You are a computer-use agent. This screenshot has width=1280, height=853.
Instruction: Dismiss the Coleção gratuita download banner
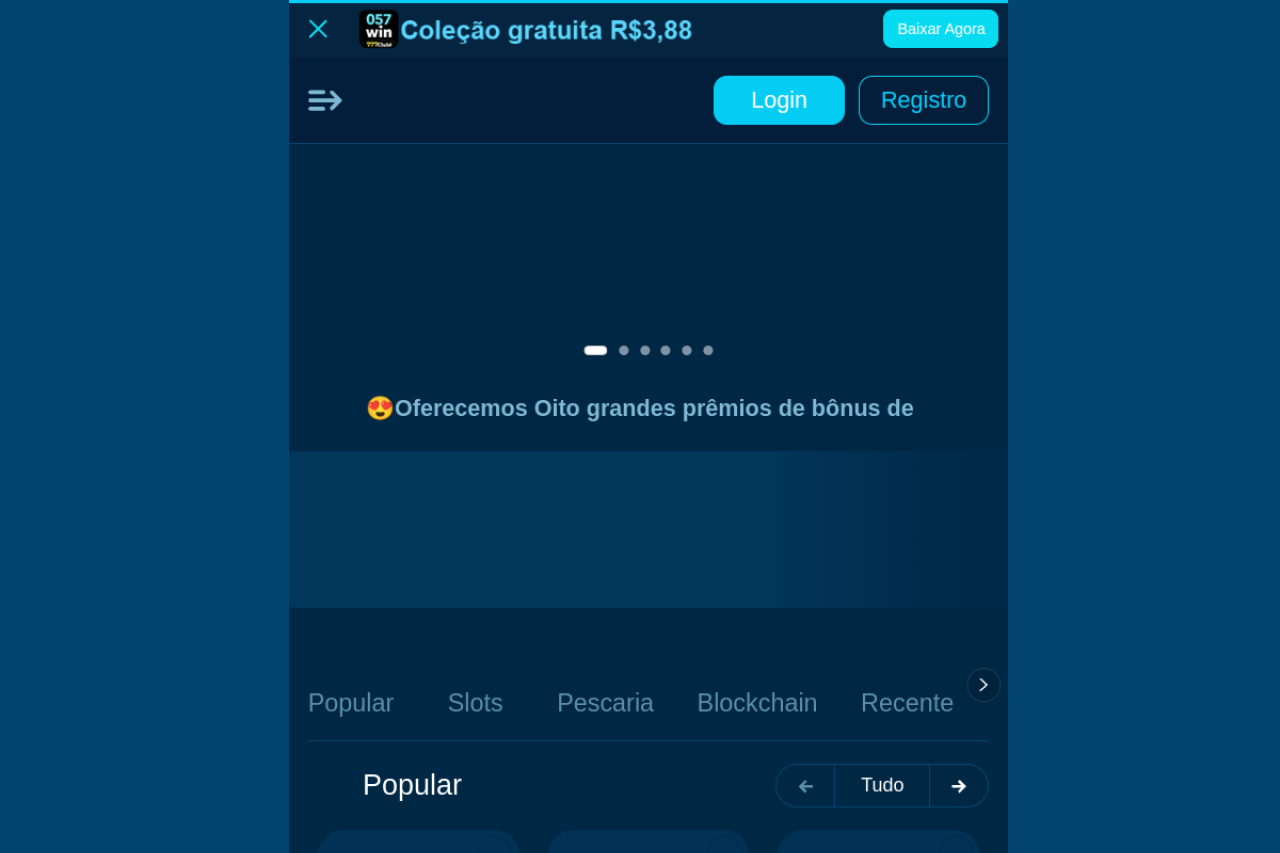[x=318, y=29]
